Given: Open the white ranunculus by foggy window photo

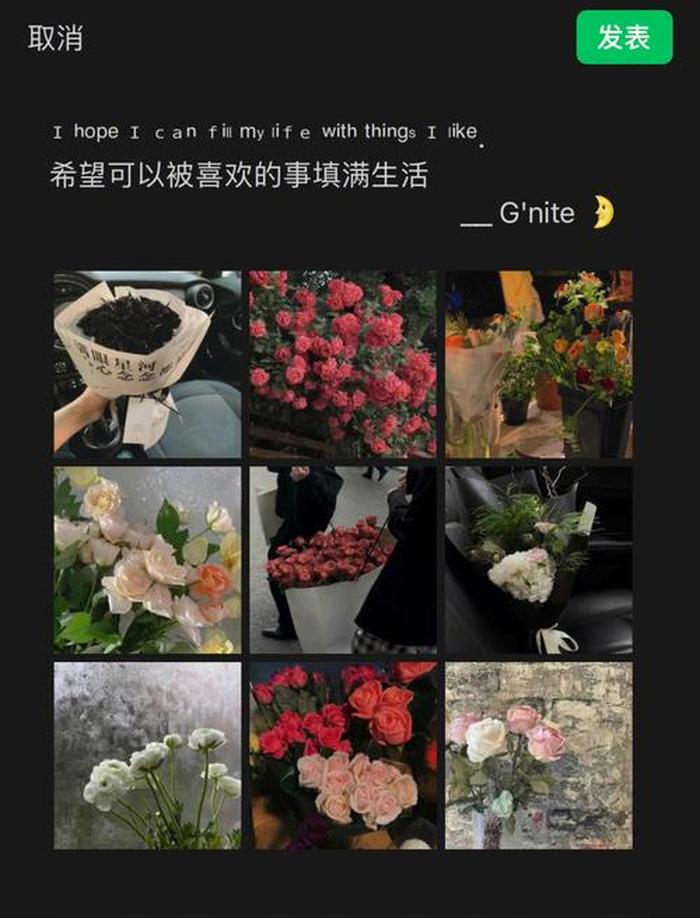Looking at the screenshot, I should coord(147,755).
